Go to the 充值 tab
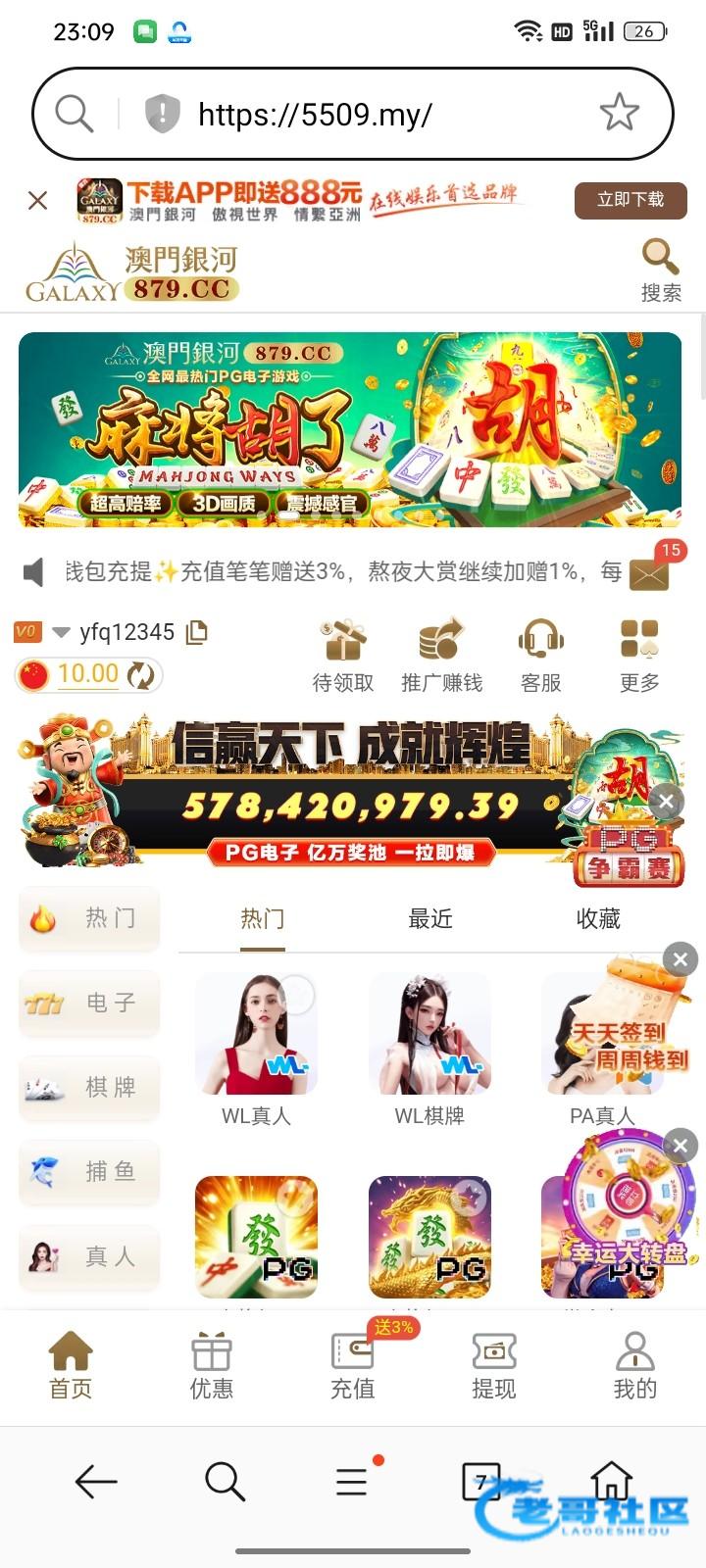 click(352, 1365)
